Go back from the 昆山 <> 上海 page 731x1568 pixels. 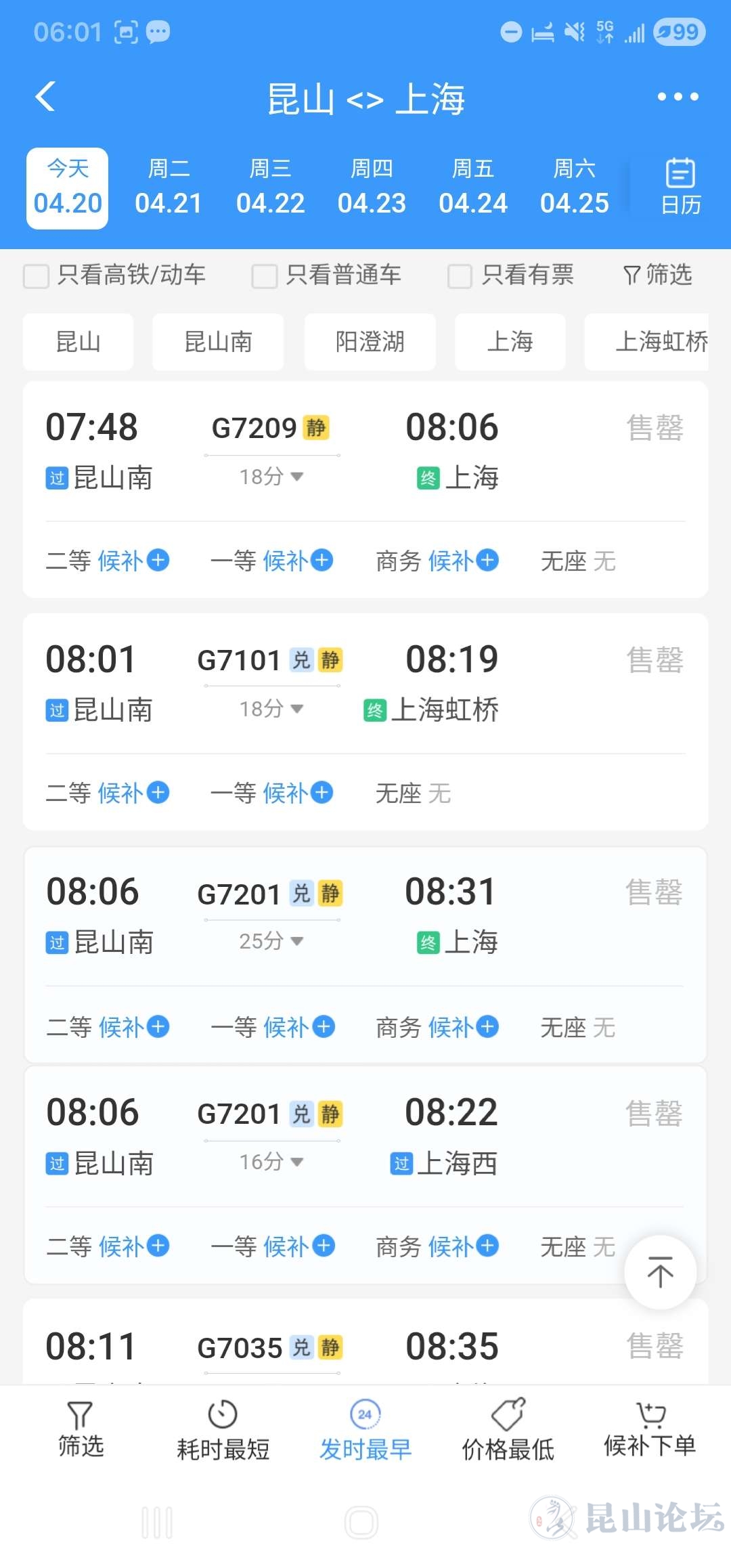click(x=45, y=97)
